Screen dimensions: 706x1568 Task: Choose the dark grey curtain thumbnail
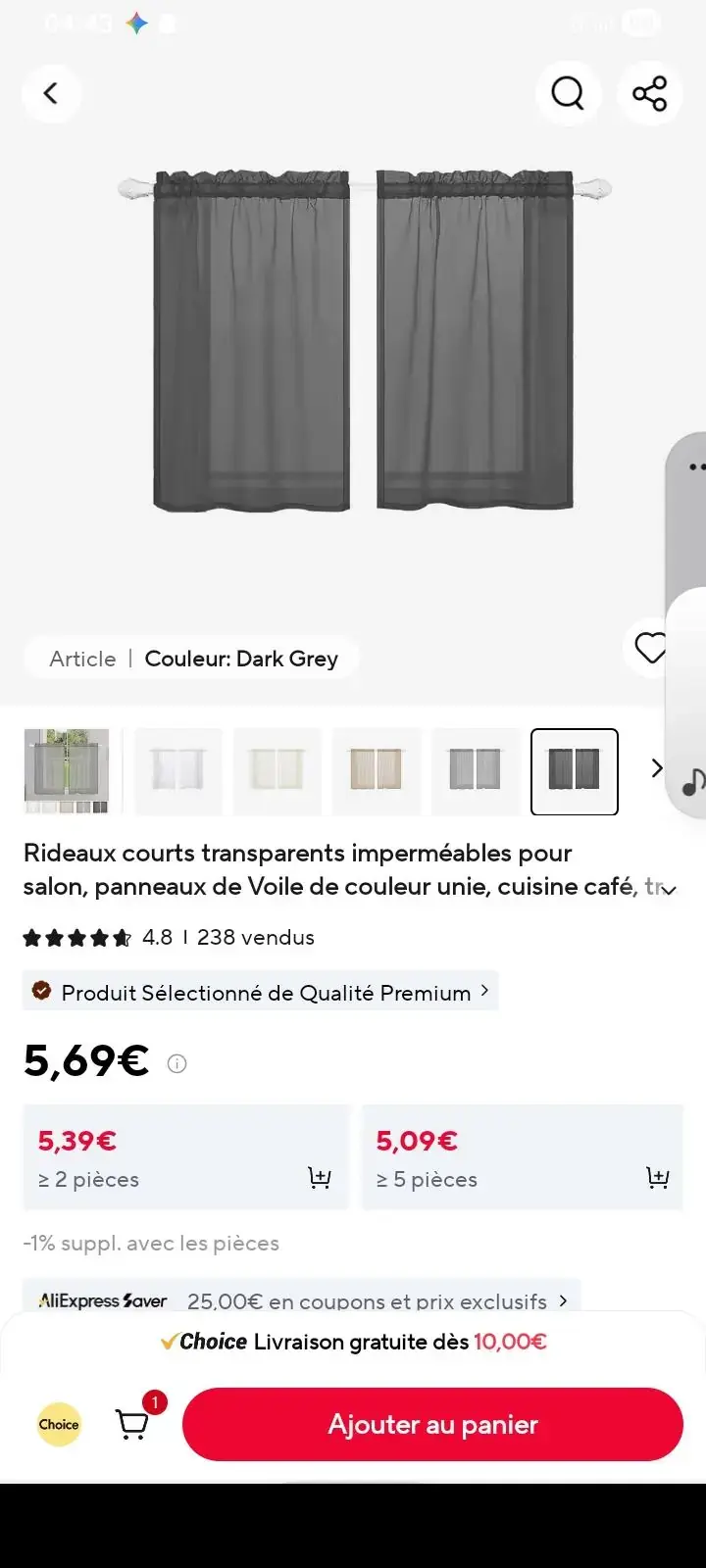click(x=575, y=771)
